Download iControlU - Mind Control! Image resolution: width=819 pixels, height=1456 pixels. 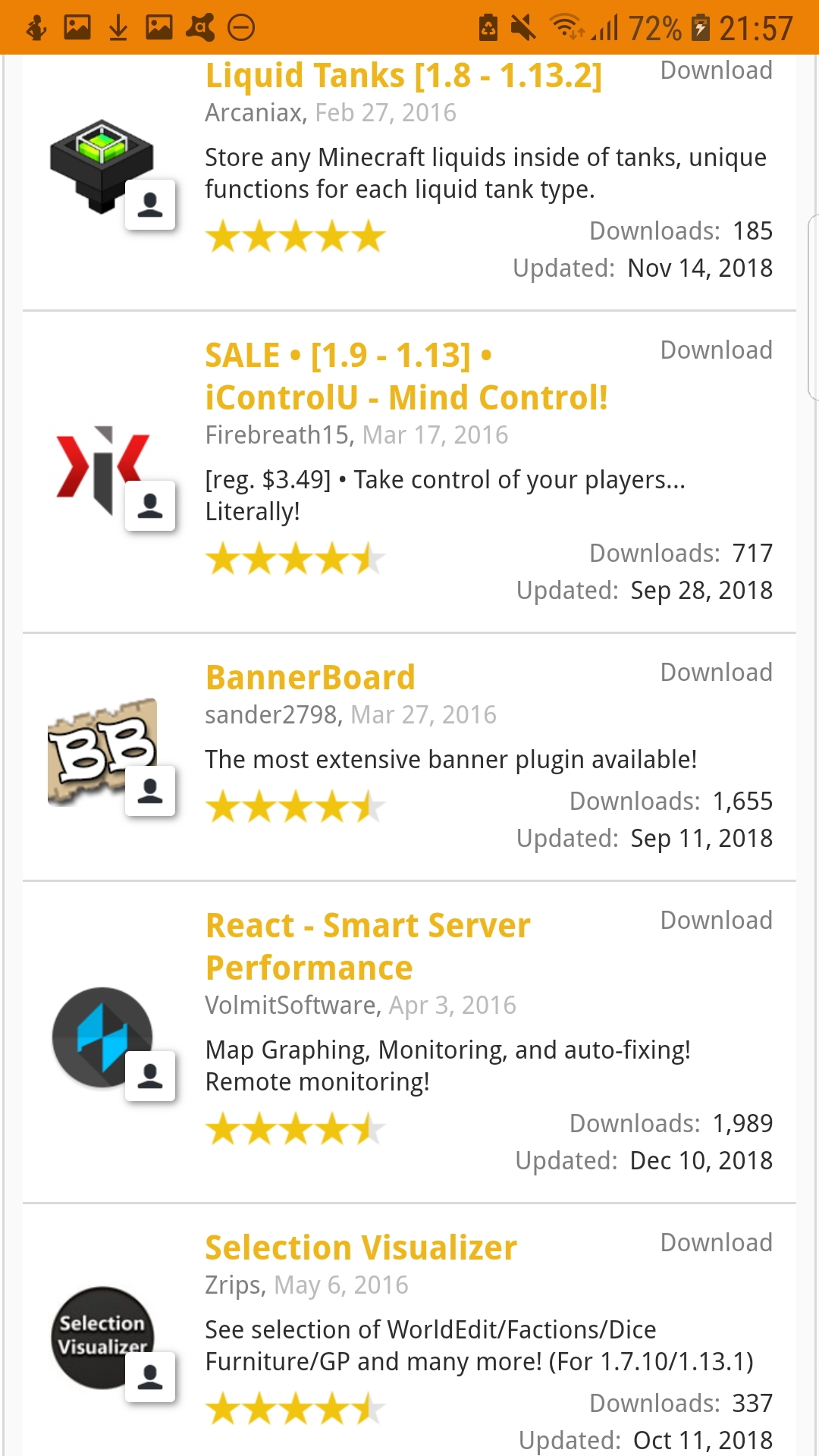point(716,350)
